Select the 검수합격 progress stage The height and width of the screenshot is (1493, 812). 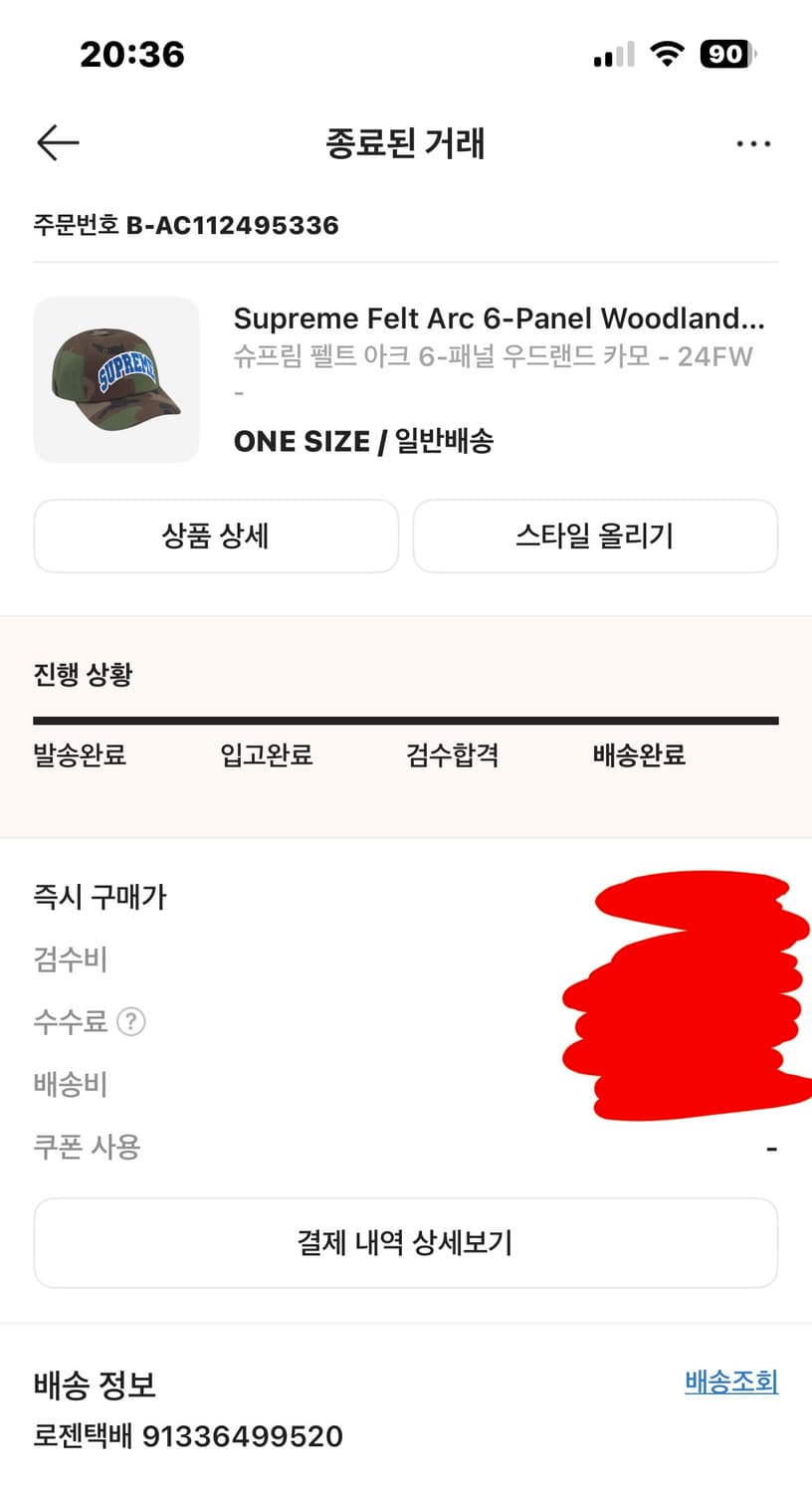[x=451, y=755]
